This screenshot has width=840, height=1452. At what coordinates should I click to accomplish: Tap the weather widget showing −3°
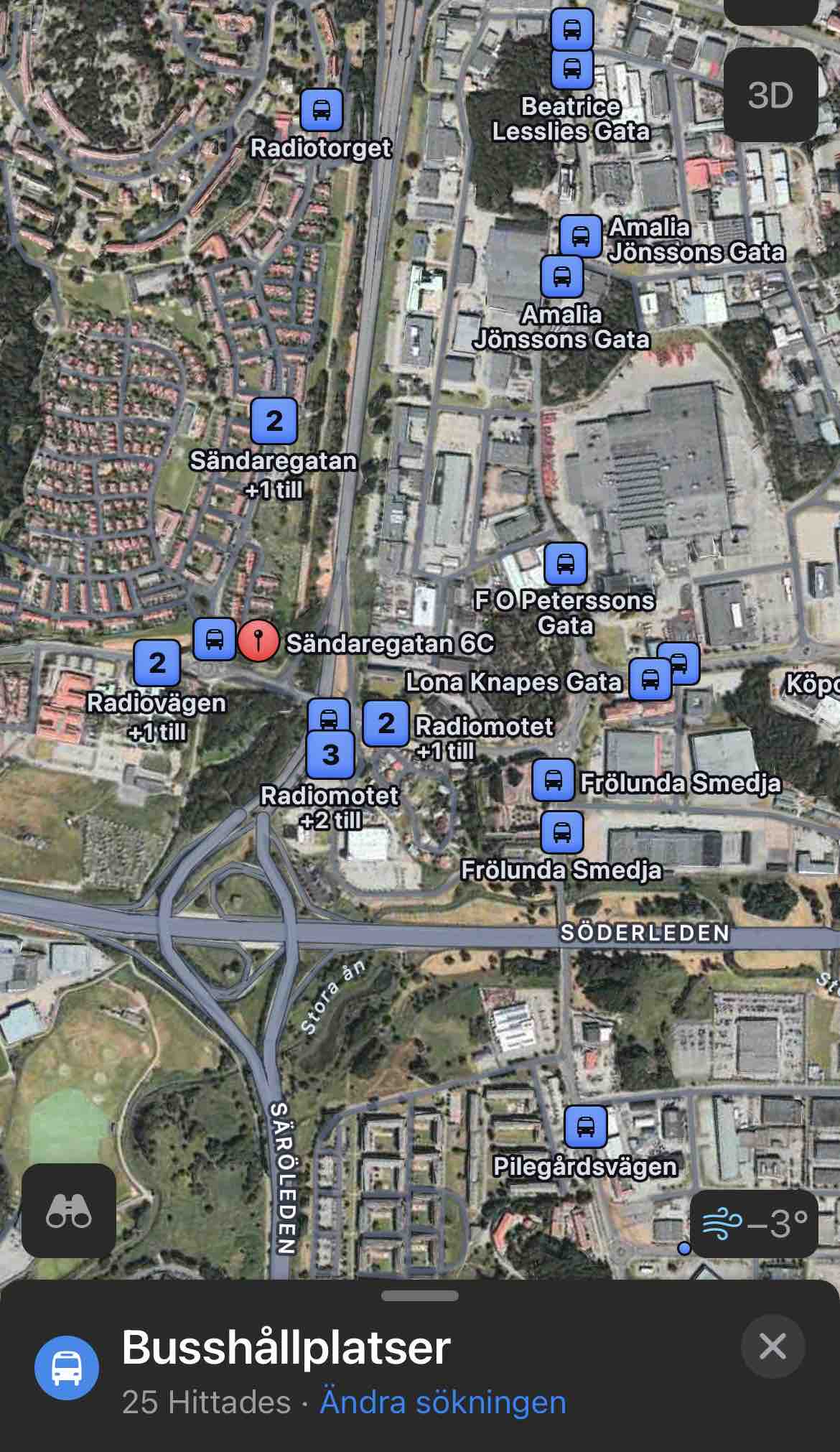[x=754, y=1223]
